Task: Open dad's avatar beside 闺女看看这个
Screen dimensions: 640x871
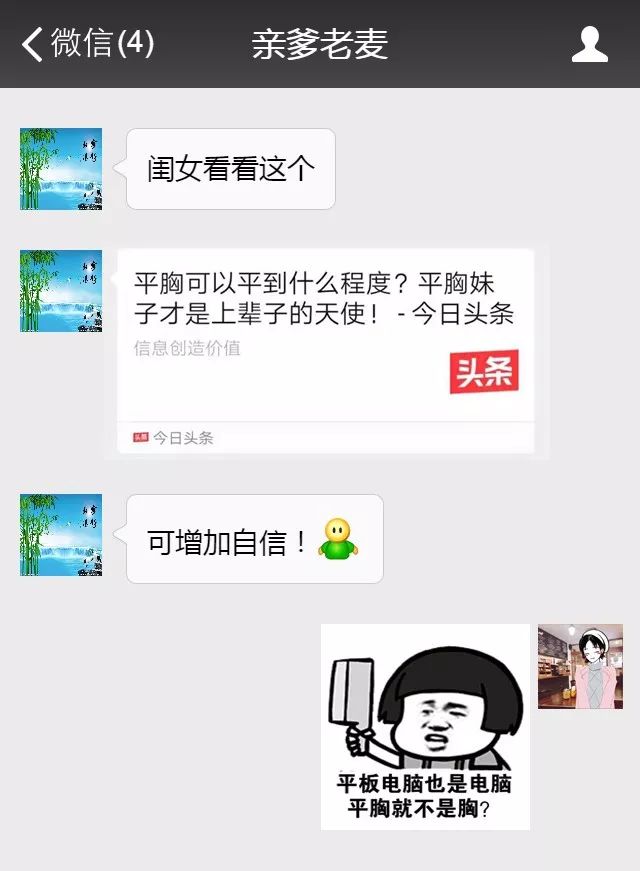Action: 61,169
